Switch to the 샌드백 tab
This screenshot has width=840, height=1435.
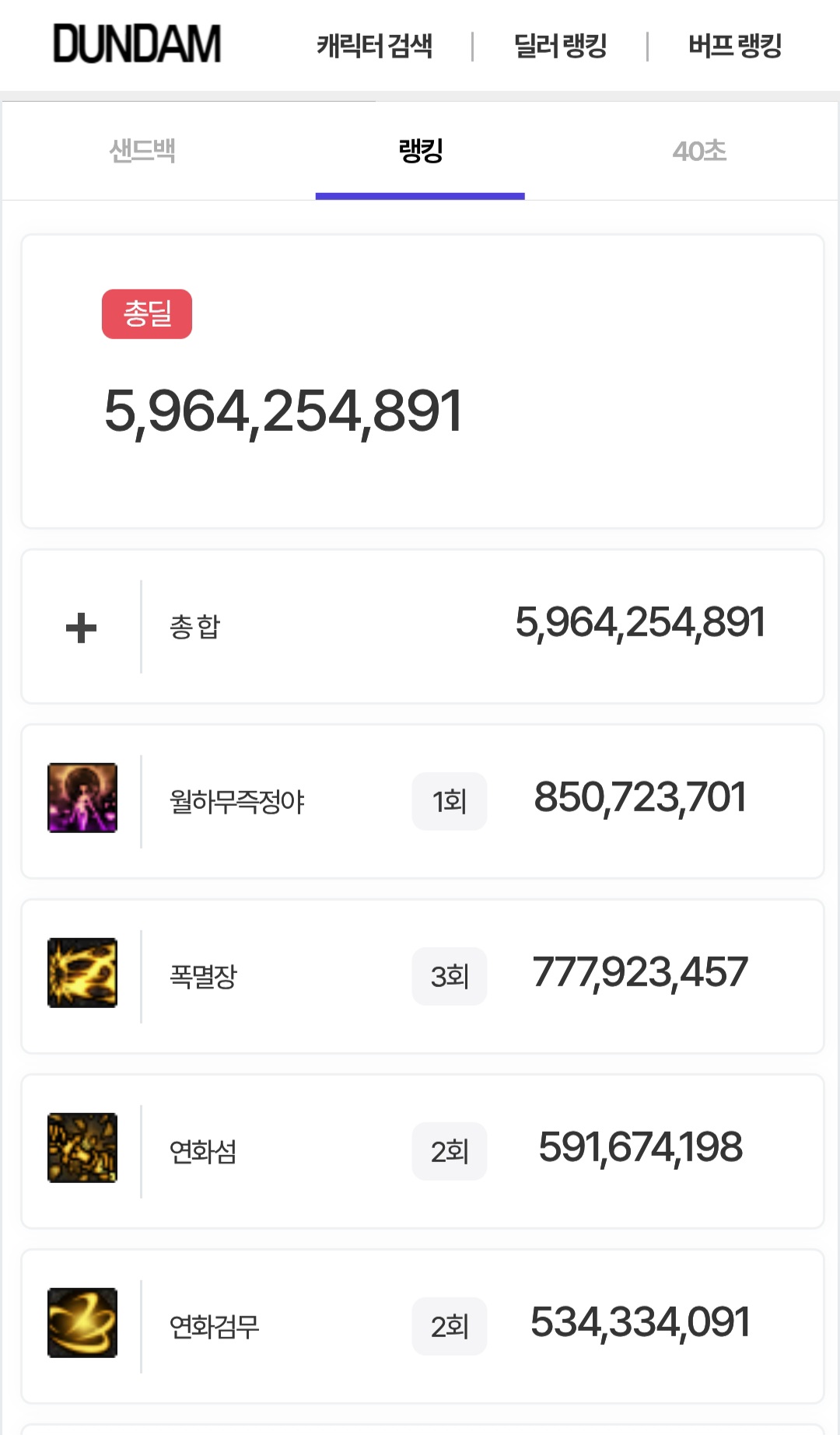pyautogui.click(x=142, y=151)
